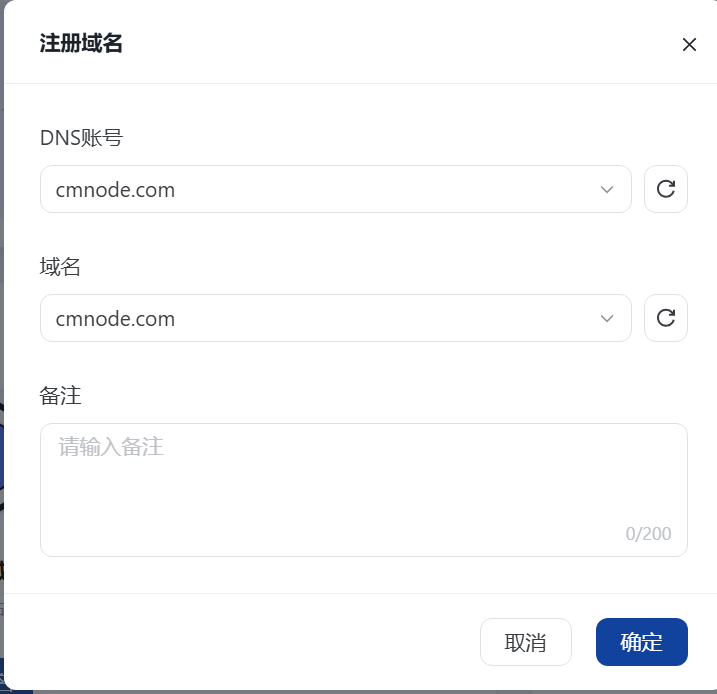Tap the 取消 button
Screen dimensions: 717x694
tap(525, 642)
